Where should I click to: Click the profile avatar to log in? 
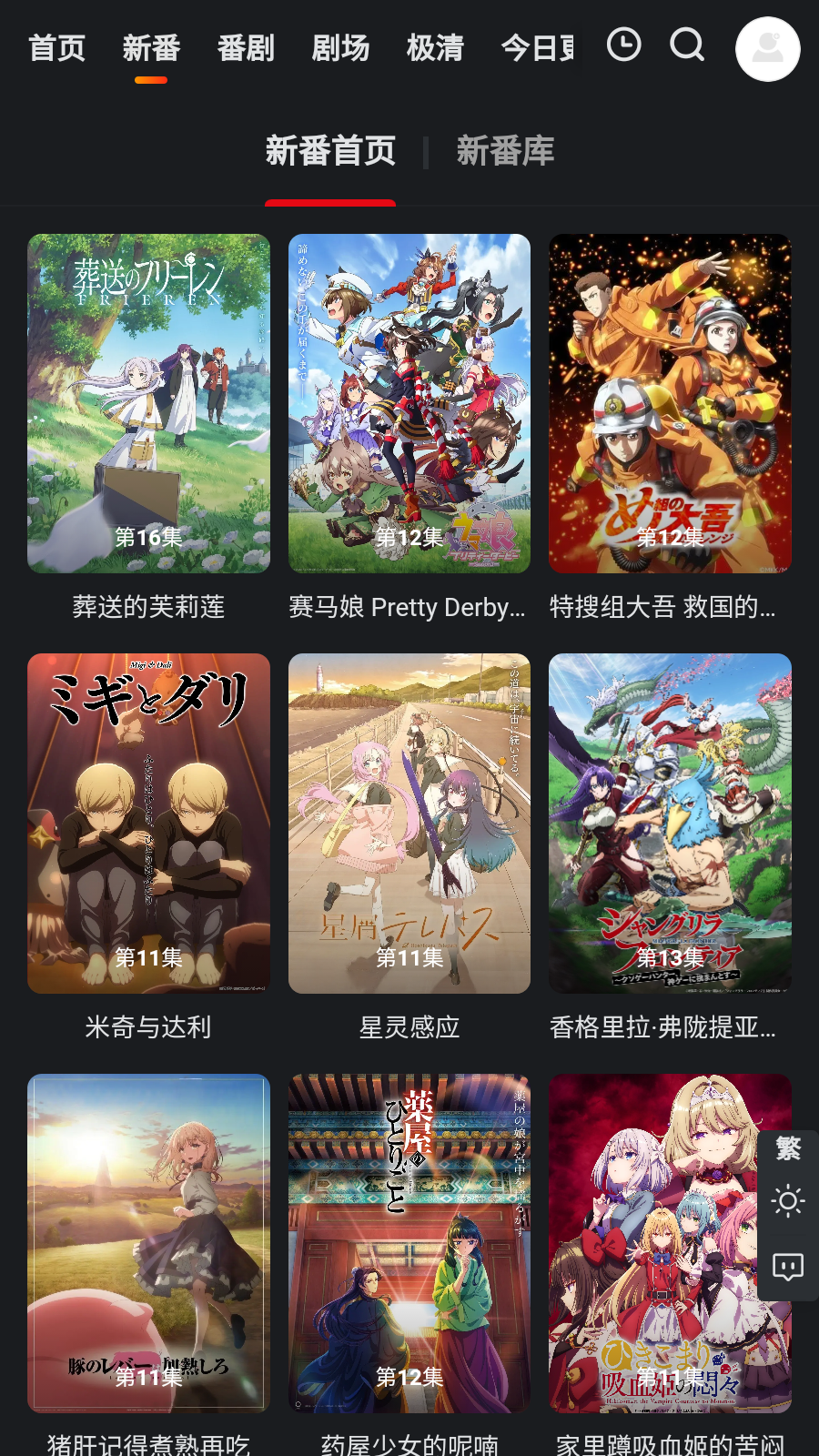point(767,49)
